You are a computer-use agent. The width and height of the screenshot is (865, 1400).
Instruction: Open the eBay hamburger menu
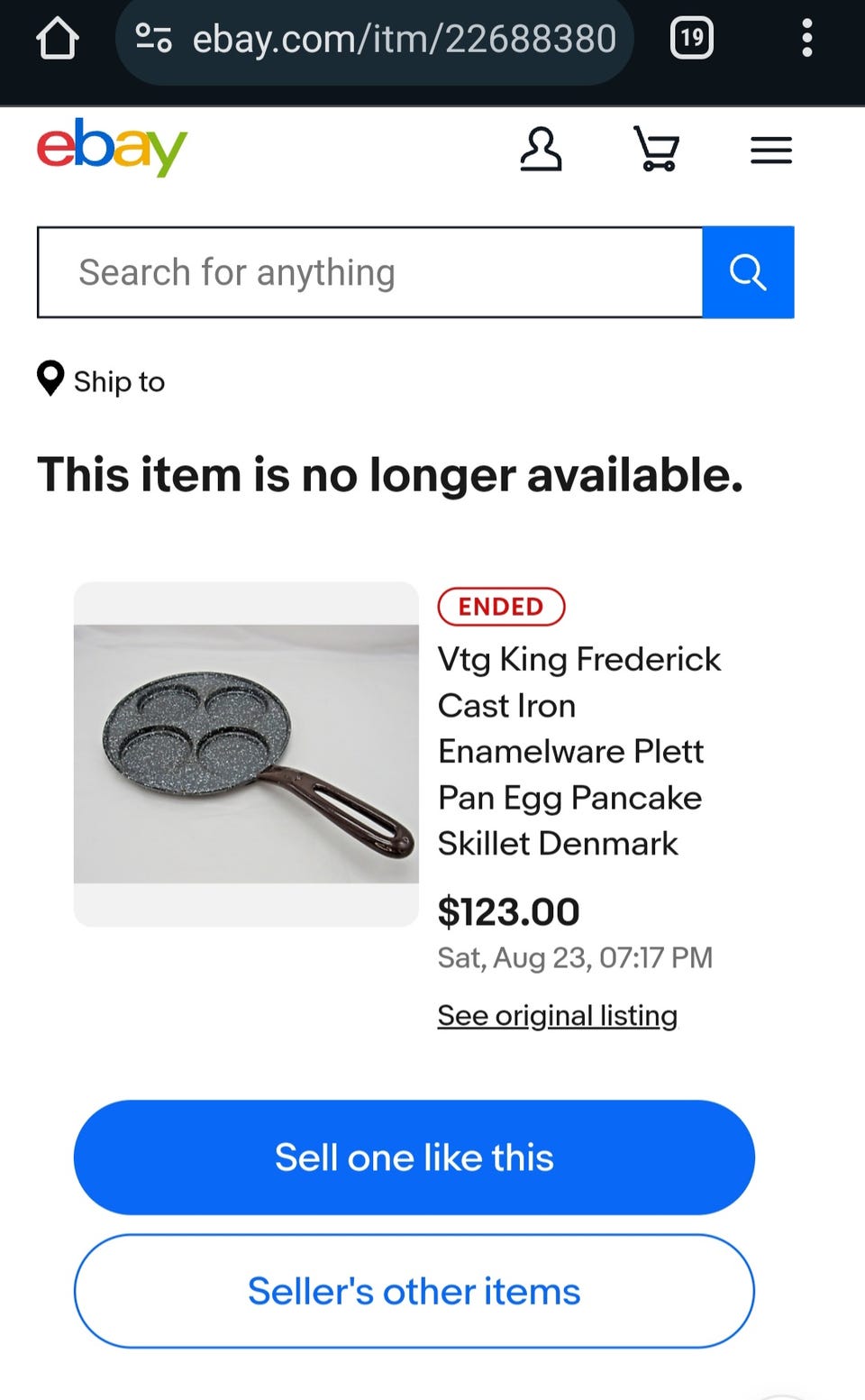pyautogui.click(x=771, y=150)
